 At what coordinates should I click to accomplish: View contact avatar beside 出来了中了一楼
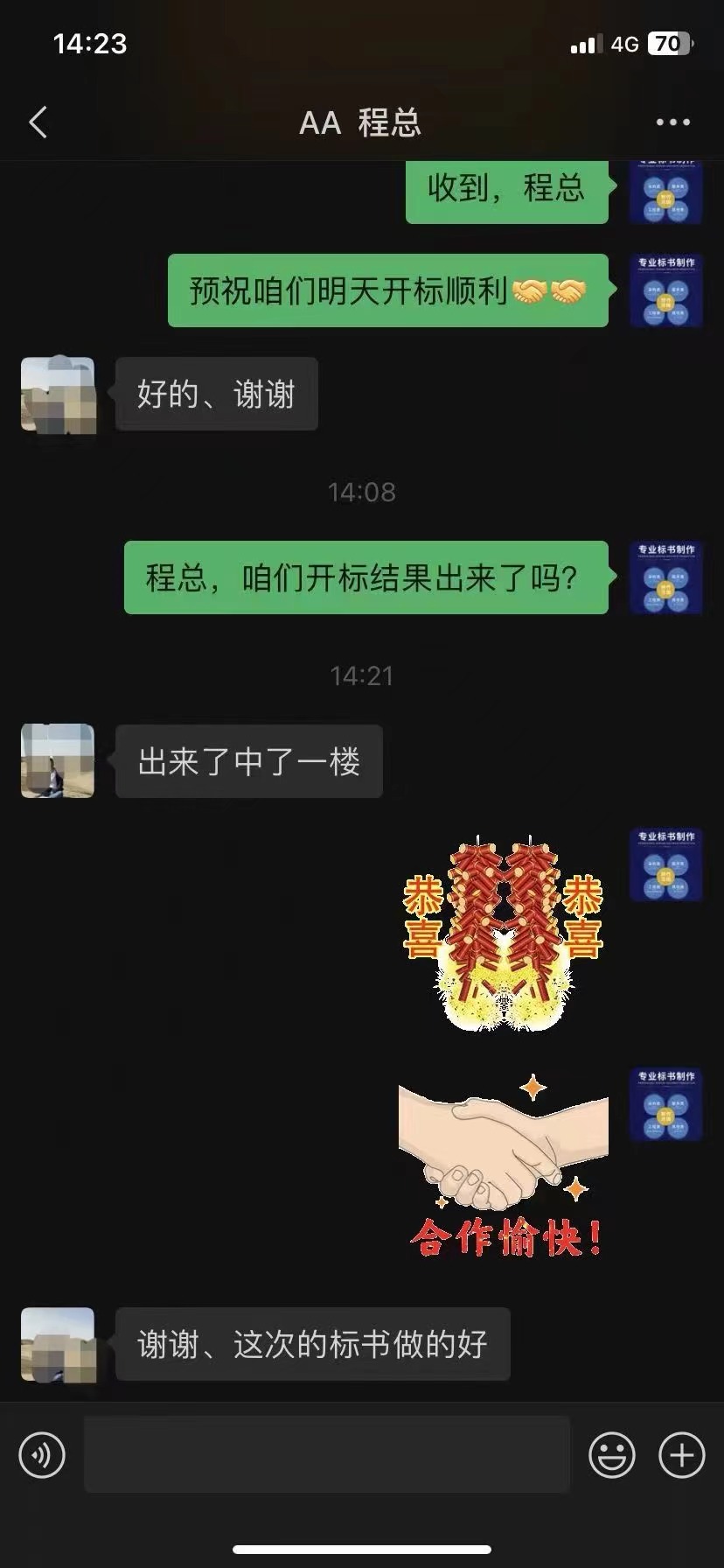[58, 760]
